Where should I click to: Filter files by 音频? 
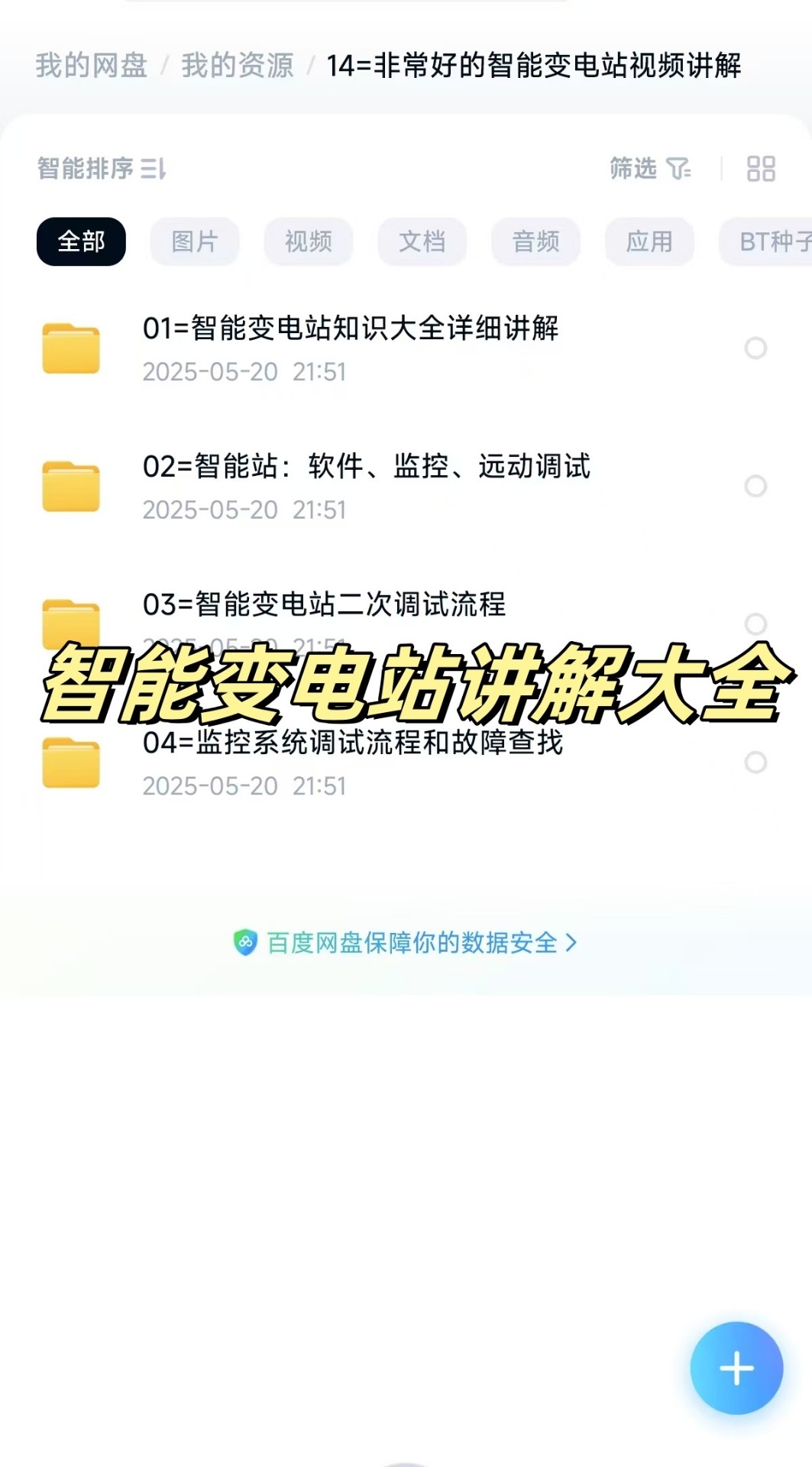[x=535, y=241]
